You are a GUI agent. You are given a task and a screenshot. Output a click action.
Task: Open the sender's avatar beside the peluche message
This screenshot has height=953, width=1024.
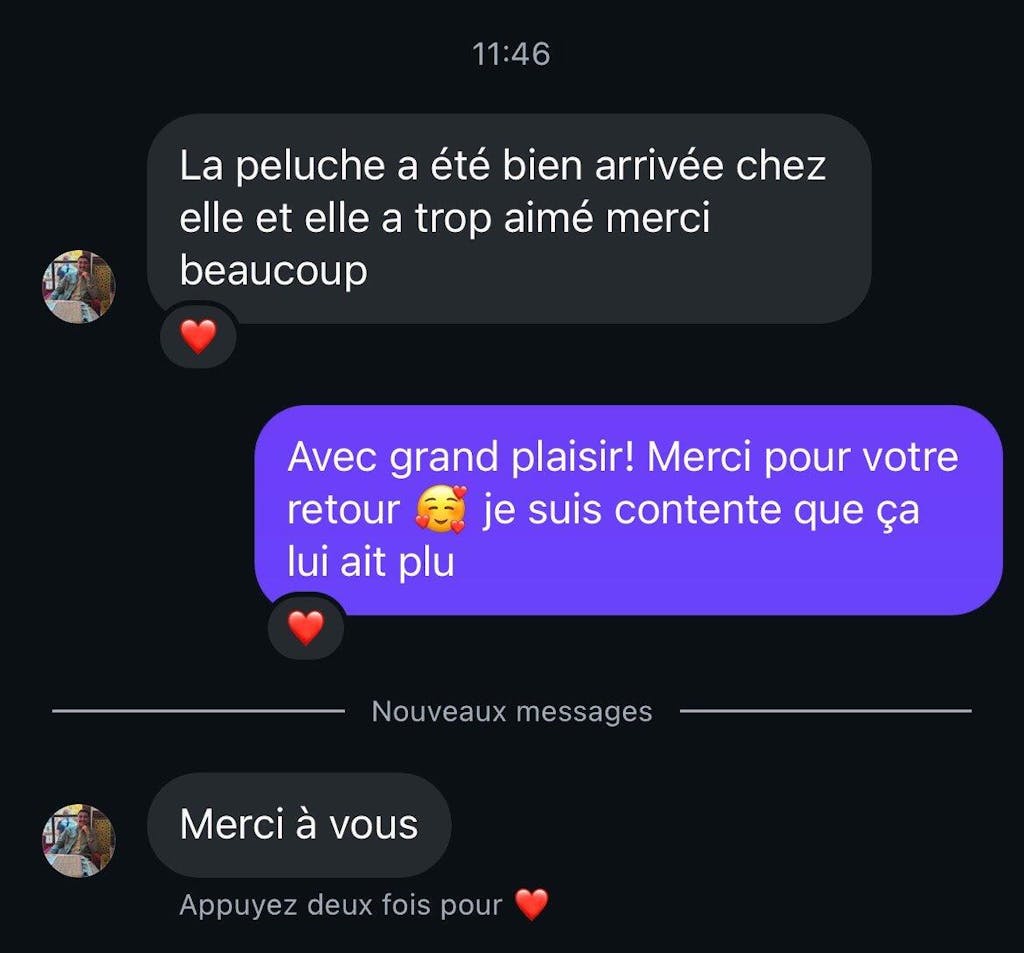tap(78, 287)
